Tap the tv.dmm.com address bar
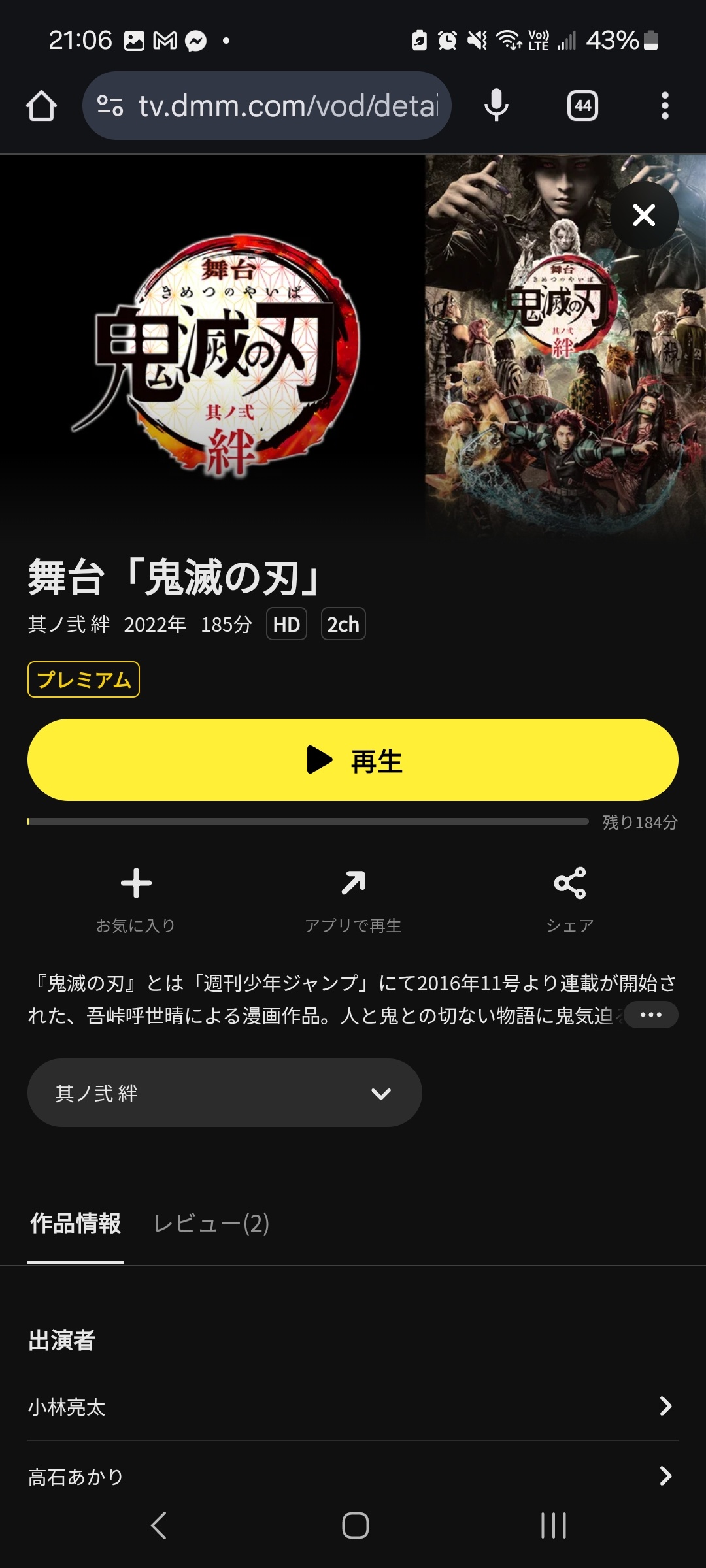Viewport: 706px width, 1568px height. click(x=267, y=106)
